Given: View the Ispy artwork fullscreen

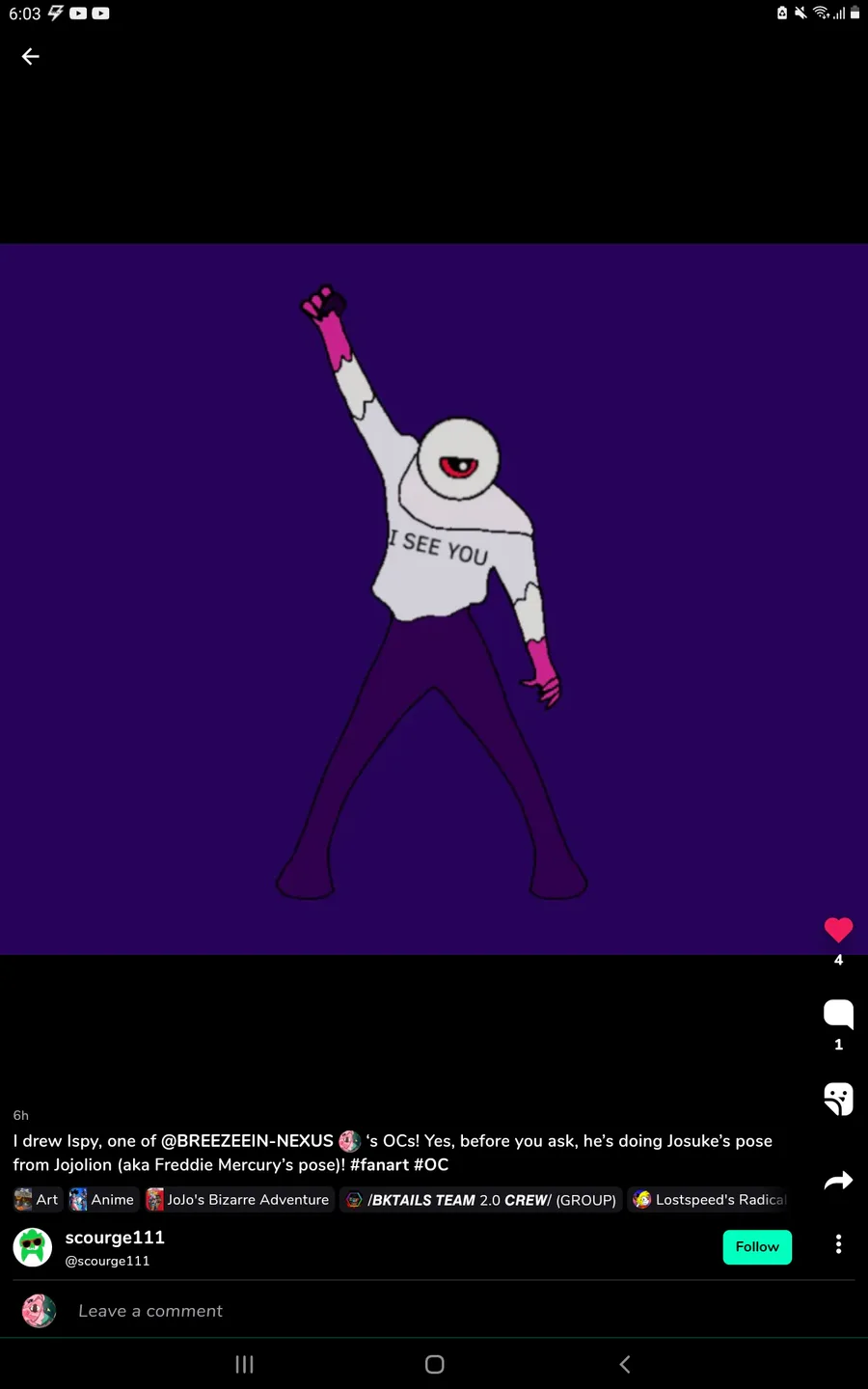Looking at the screenshot, I should point(434,598).
